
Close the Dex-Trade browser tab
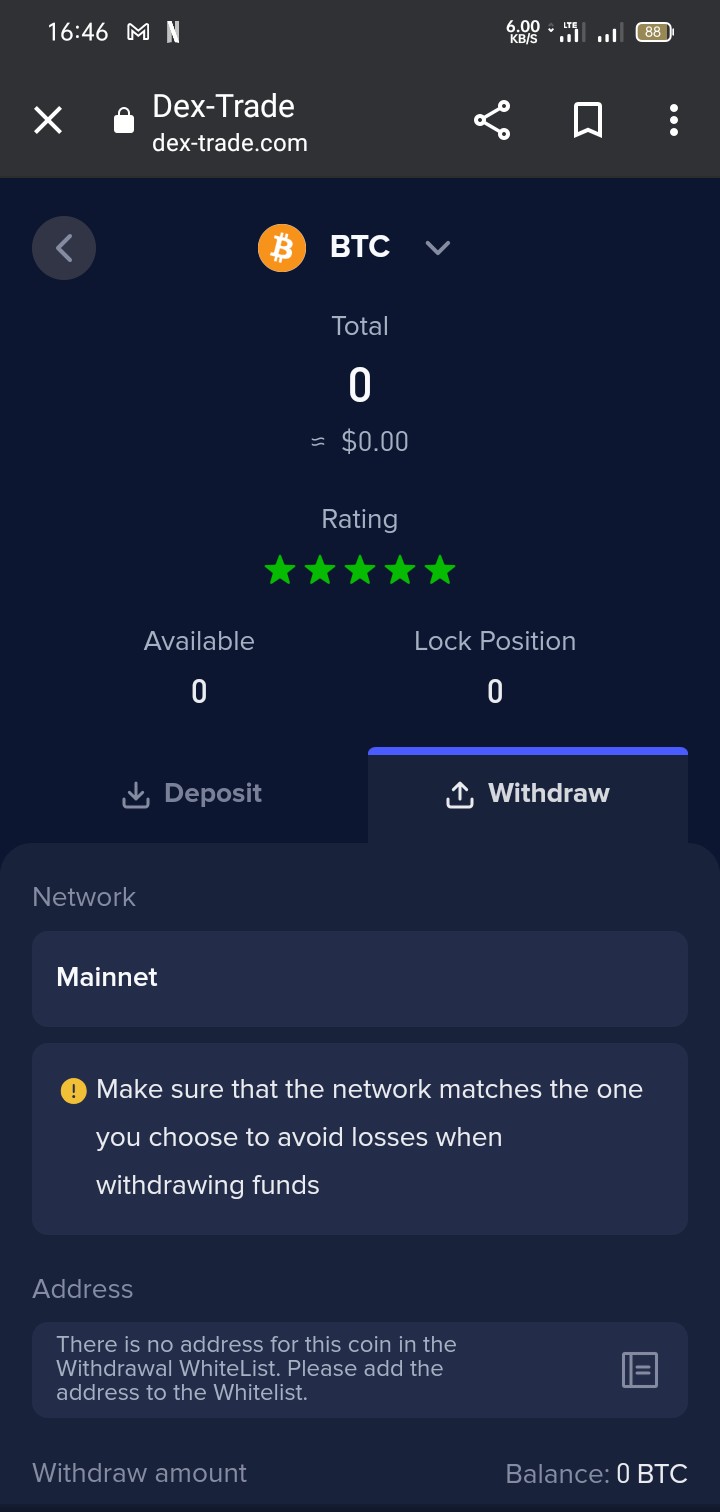click(48, 121)
